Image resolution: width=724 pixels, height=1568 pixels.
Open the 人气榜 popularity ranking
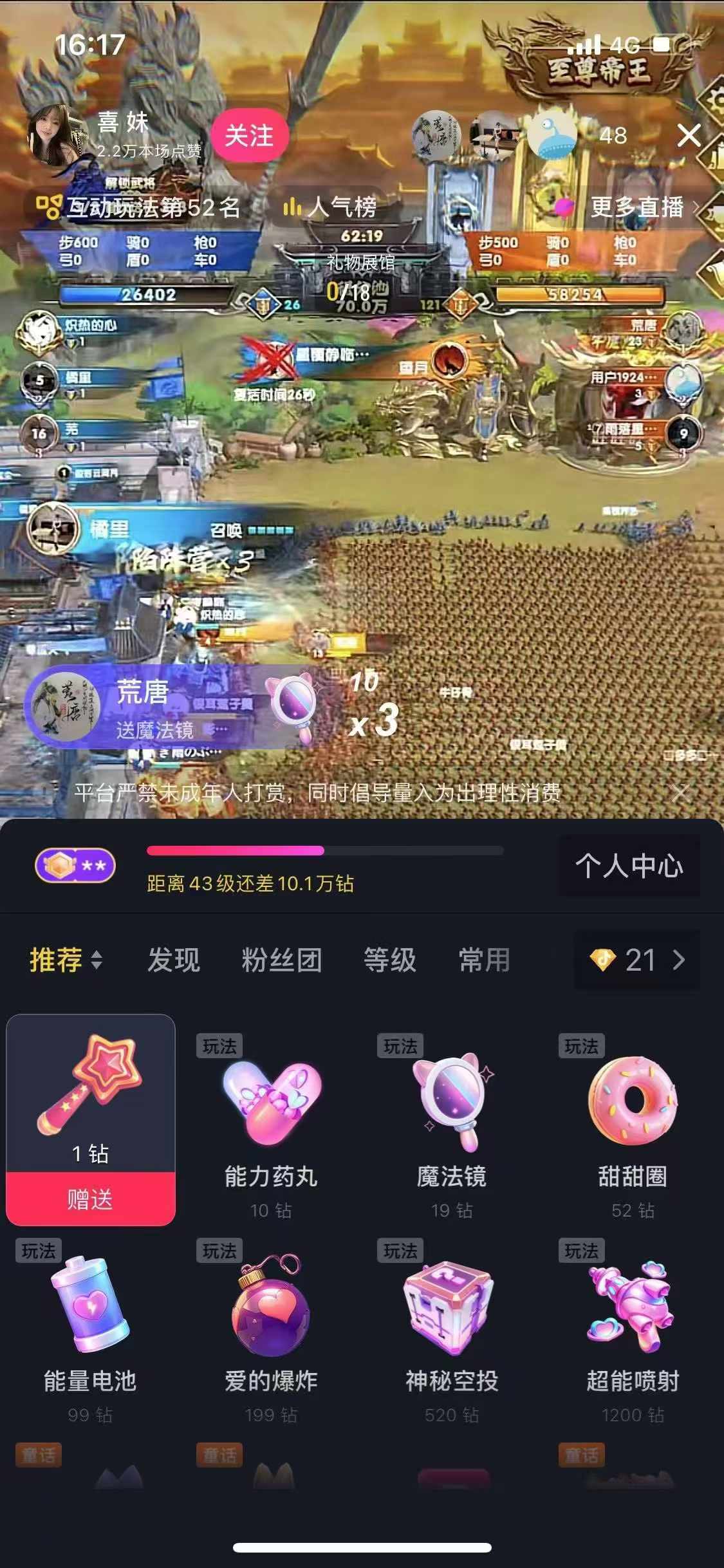[331, 207]
